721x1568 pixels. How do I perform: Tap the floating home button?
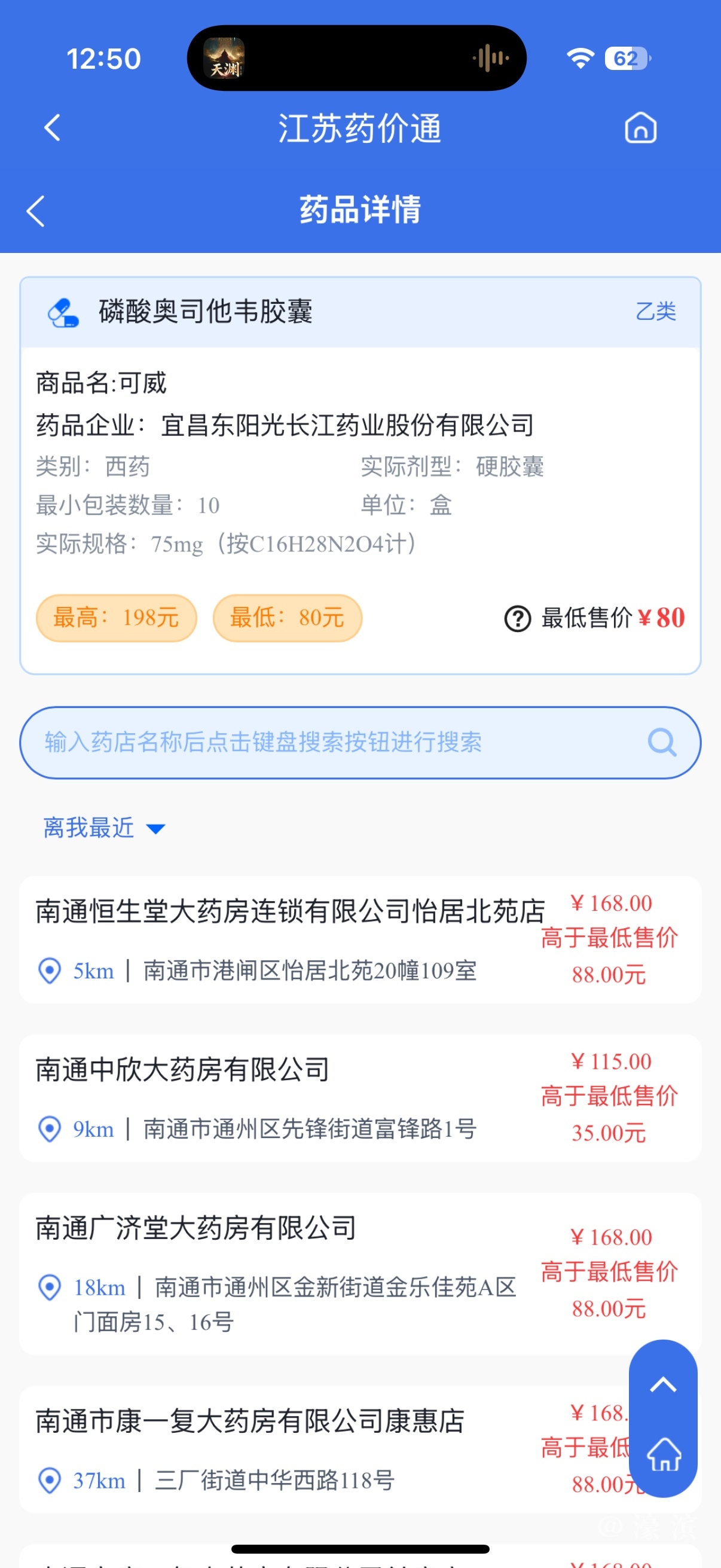663,1456
